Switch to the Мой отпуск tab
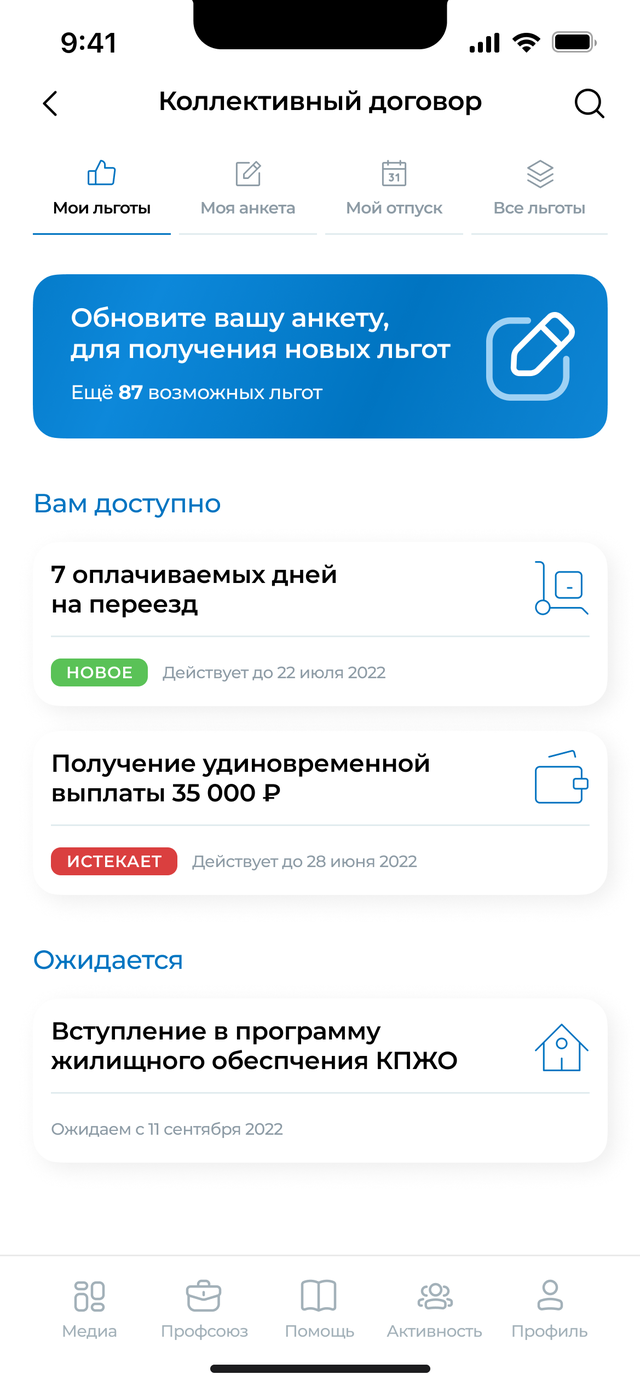This screenshot has width=640, height=1386. click(394, 190)
